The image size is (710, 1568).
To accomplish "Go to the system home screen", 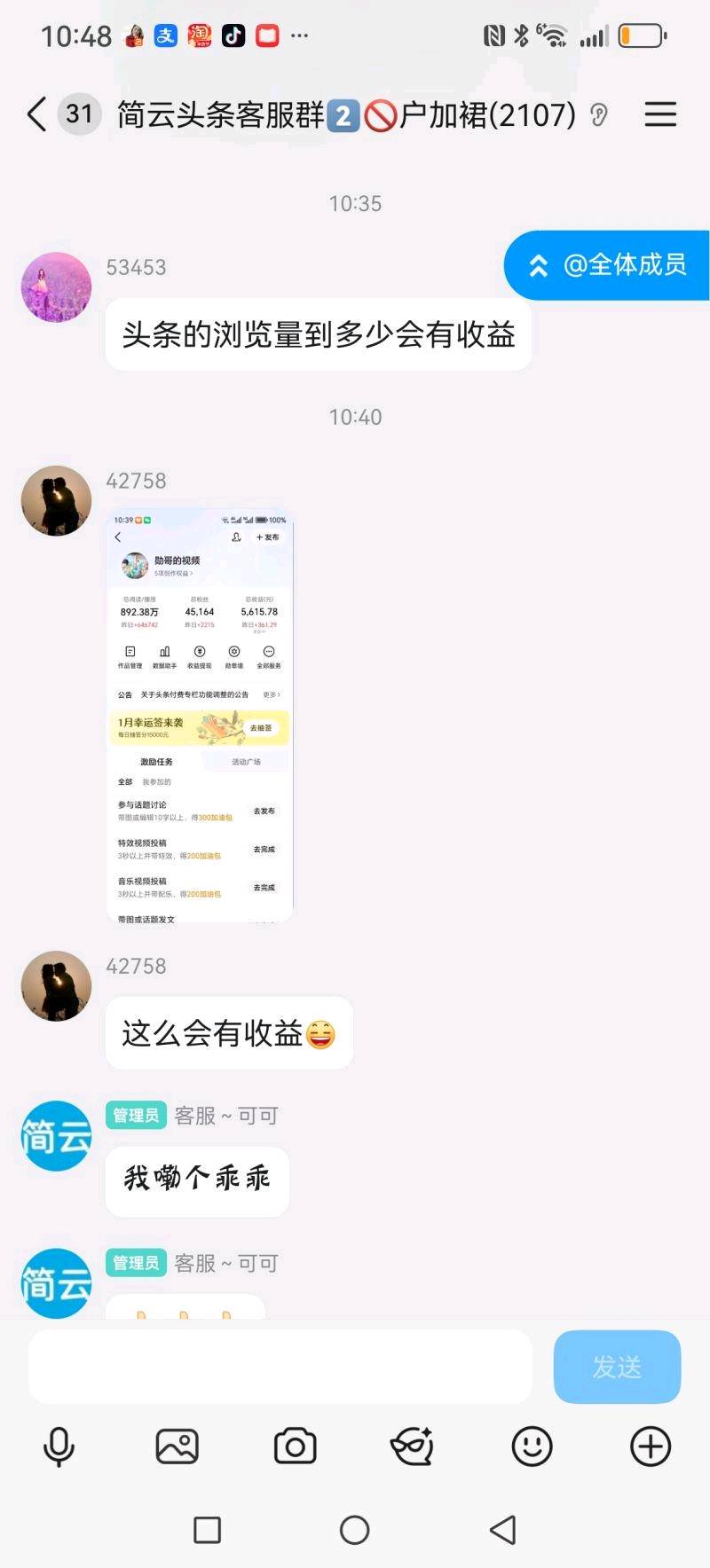I will coord(354,1530).
